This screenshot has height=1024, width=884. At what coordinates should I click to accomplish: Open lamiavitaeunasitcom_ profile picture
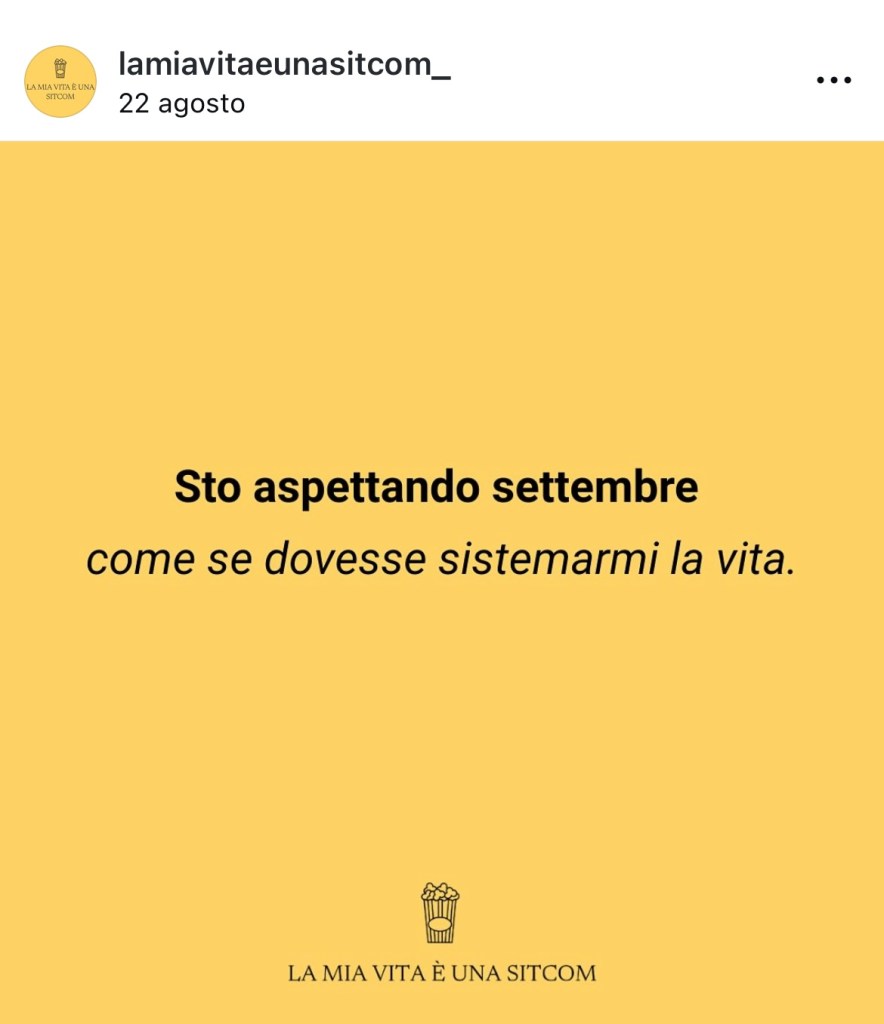[x=60, y=82]
